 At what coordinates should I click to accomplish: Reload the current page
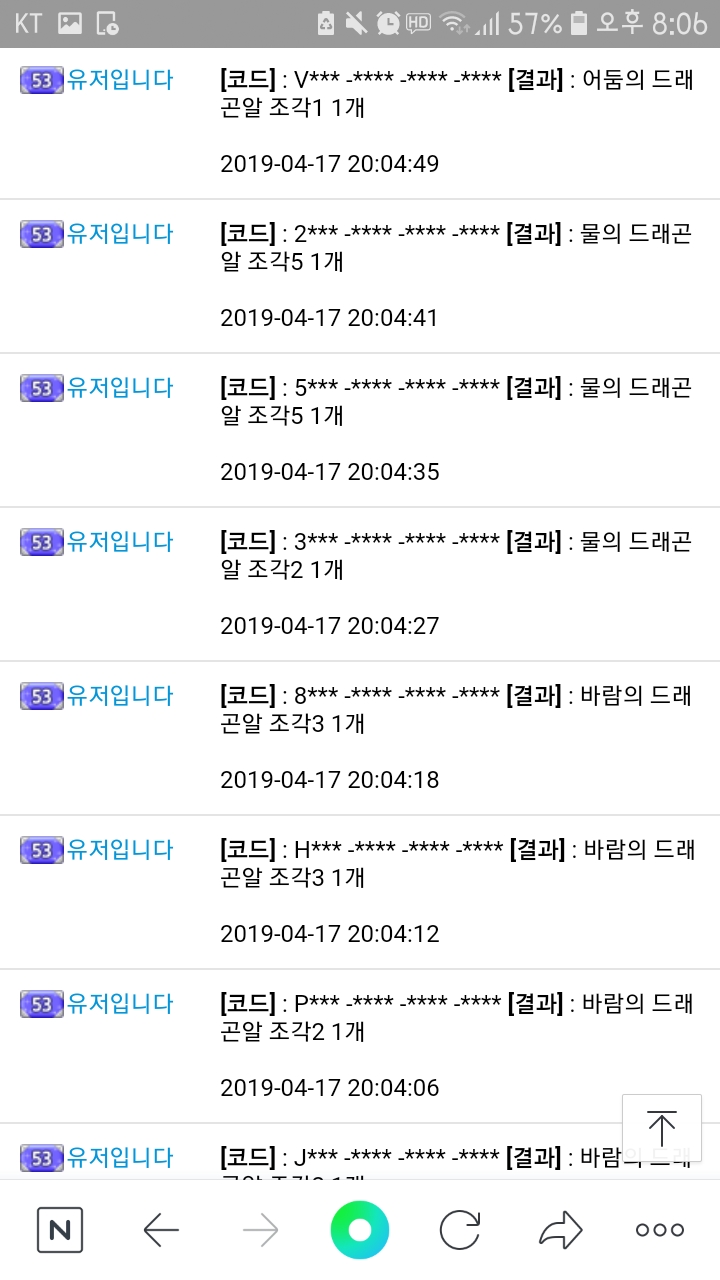[460, 1230]
